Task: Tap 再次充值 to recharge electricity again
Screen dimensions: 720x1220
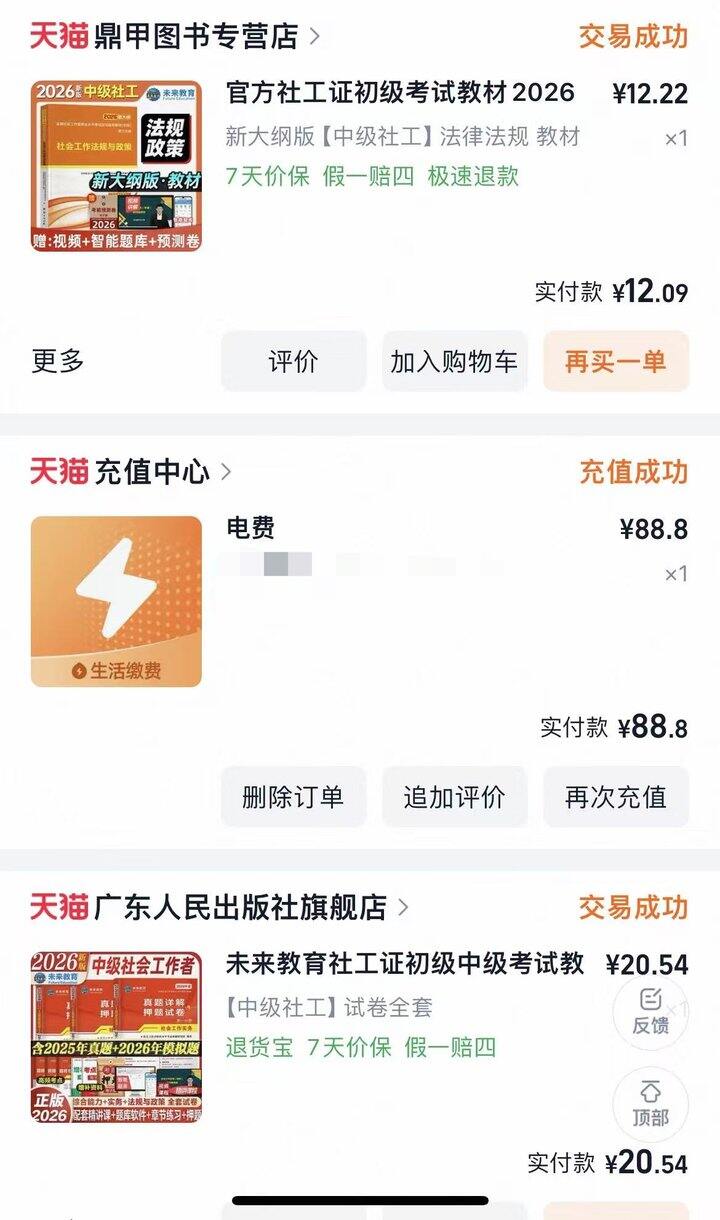Action: 615,797
